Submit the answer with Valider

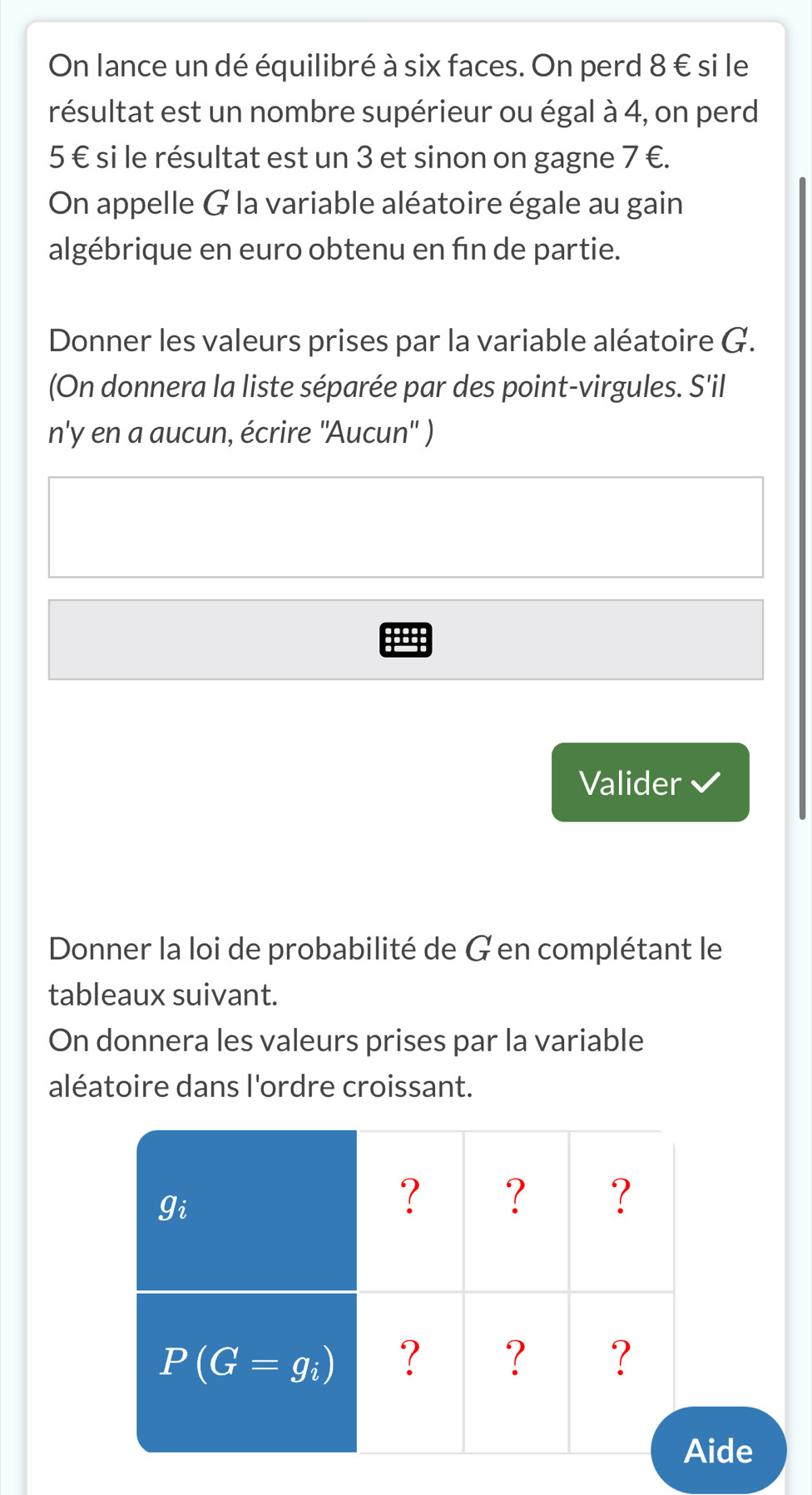[x=650, y=782]
